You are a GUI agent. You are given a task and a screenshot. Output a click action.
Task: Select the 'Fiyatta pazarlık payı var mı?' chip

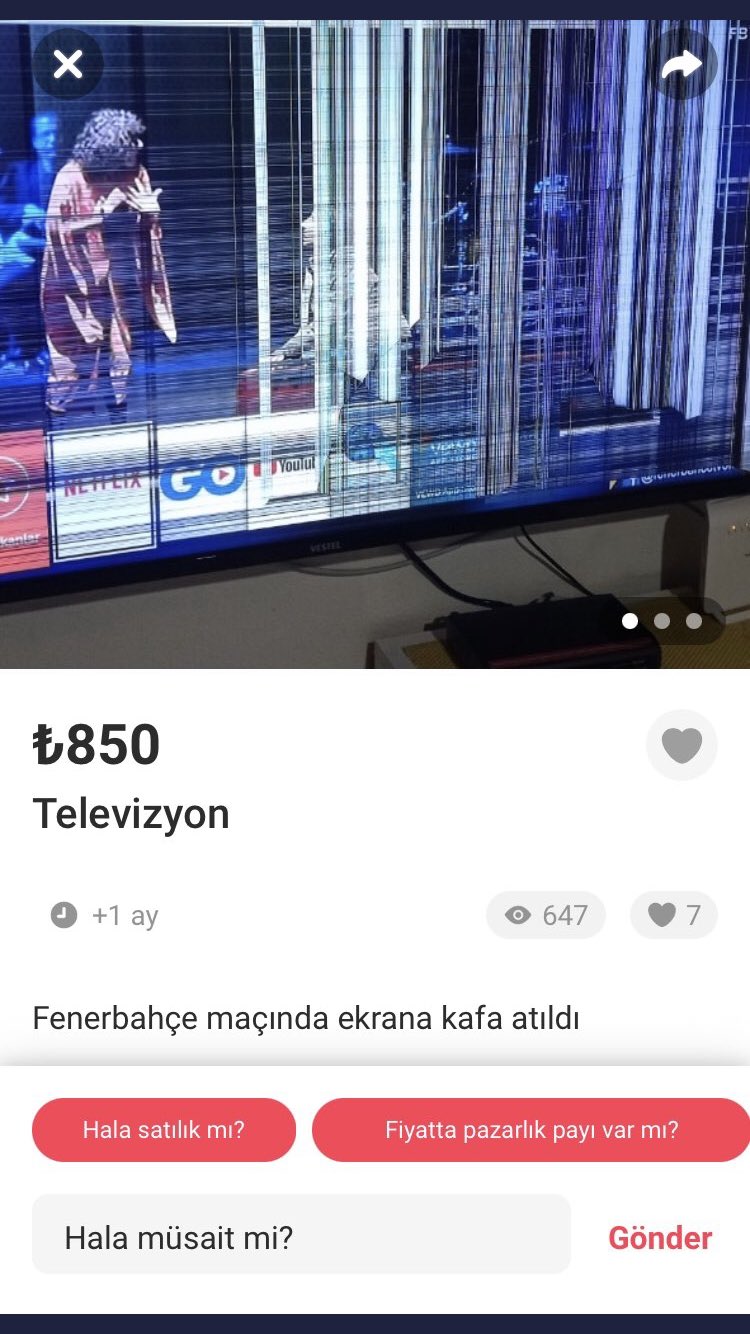[x=531, y=1130]
